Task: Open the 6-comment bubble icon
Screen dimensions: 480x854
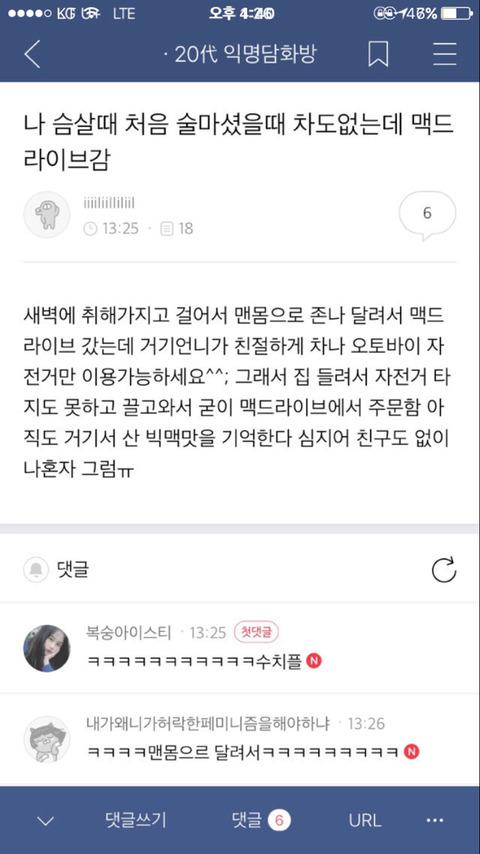Action: (427, 215)
